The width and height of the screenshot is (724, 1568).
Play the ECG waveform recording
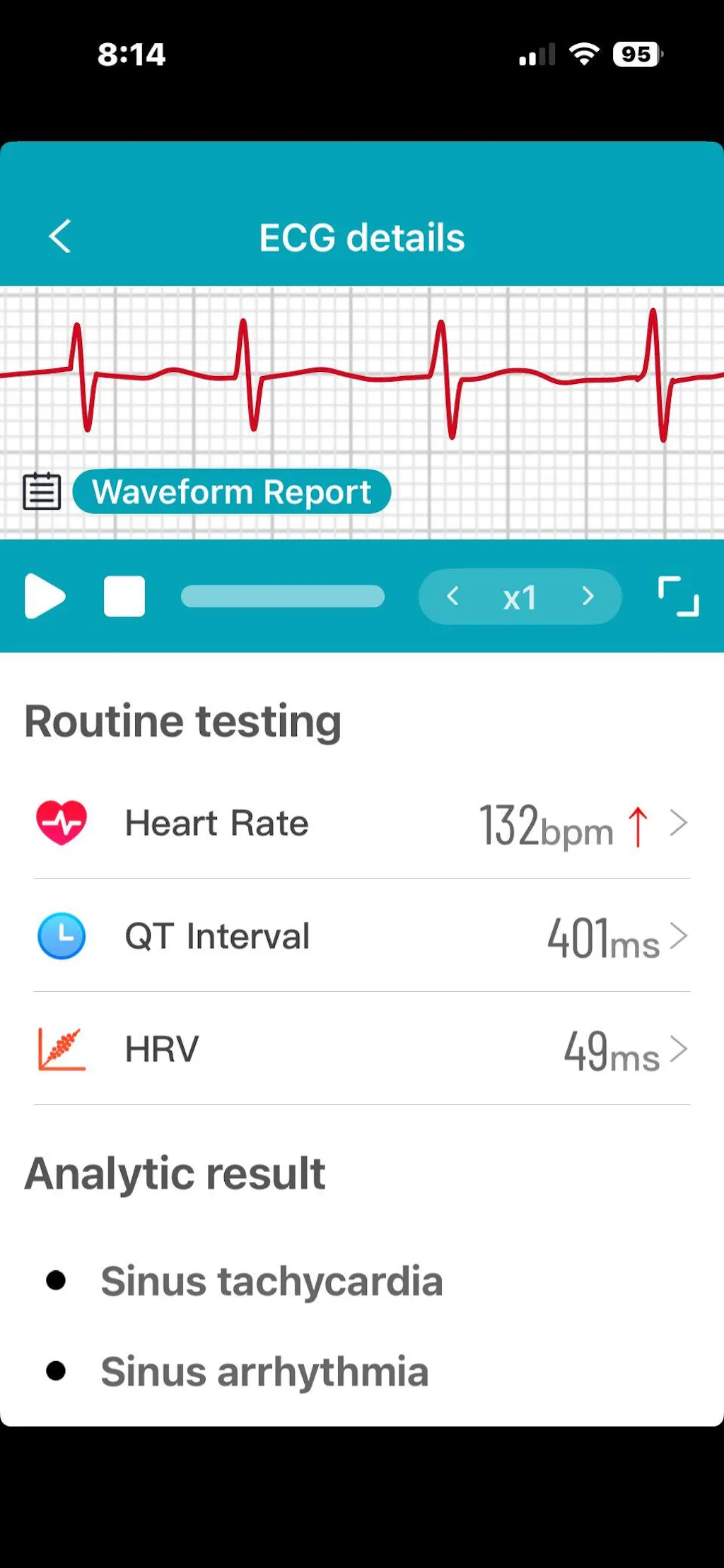pyautogui.click(x=45, y=597)
